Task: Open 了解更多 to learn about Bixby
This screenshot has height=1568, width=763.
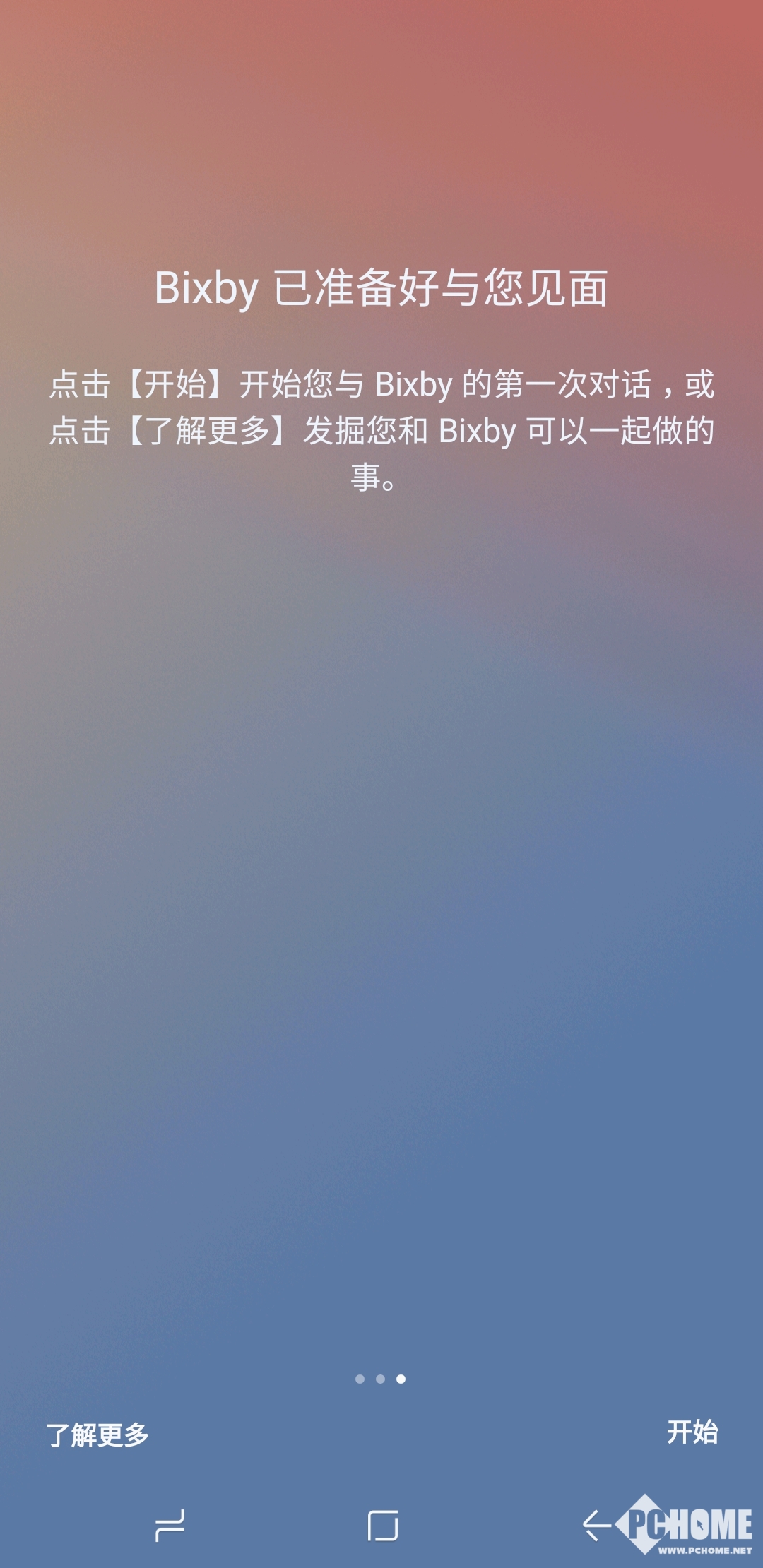Action: click(97, 1435)
